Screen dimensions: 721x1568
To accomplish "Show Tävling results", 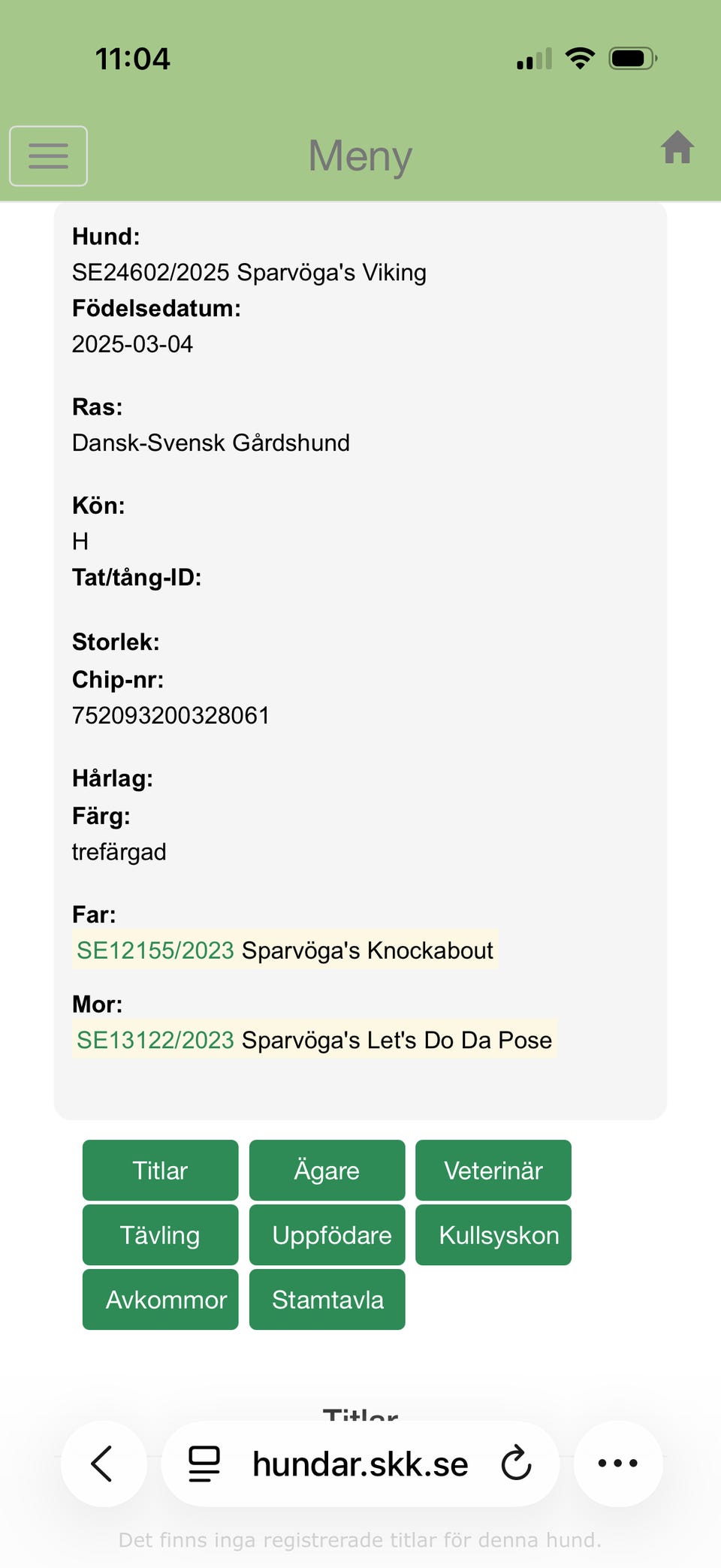I will (x=160, y=1235).
